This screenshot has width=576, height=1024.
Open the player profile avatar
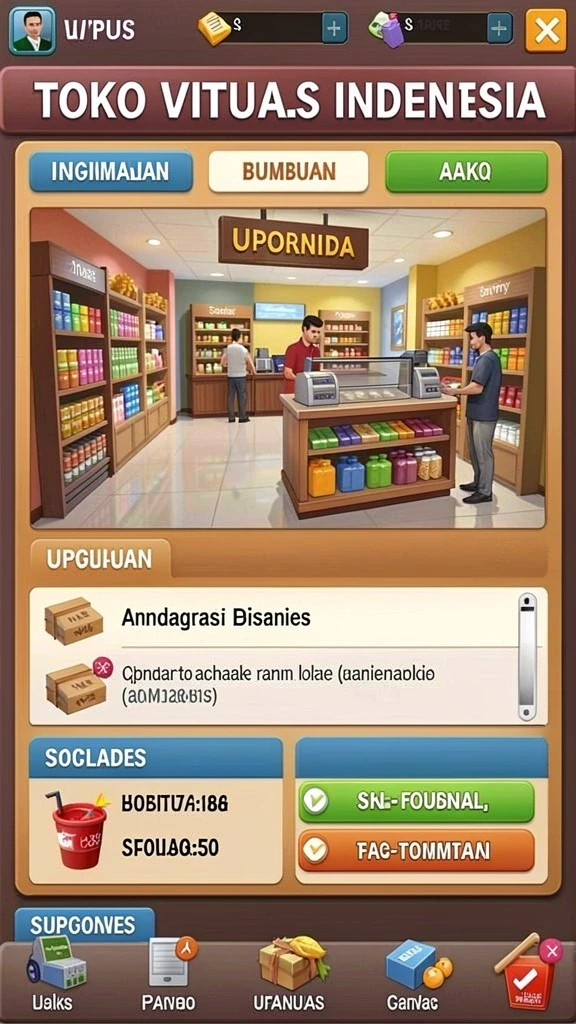pos(31,30)
